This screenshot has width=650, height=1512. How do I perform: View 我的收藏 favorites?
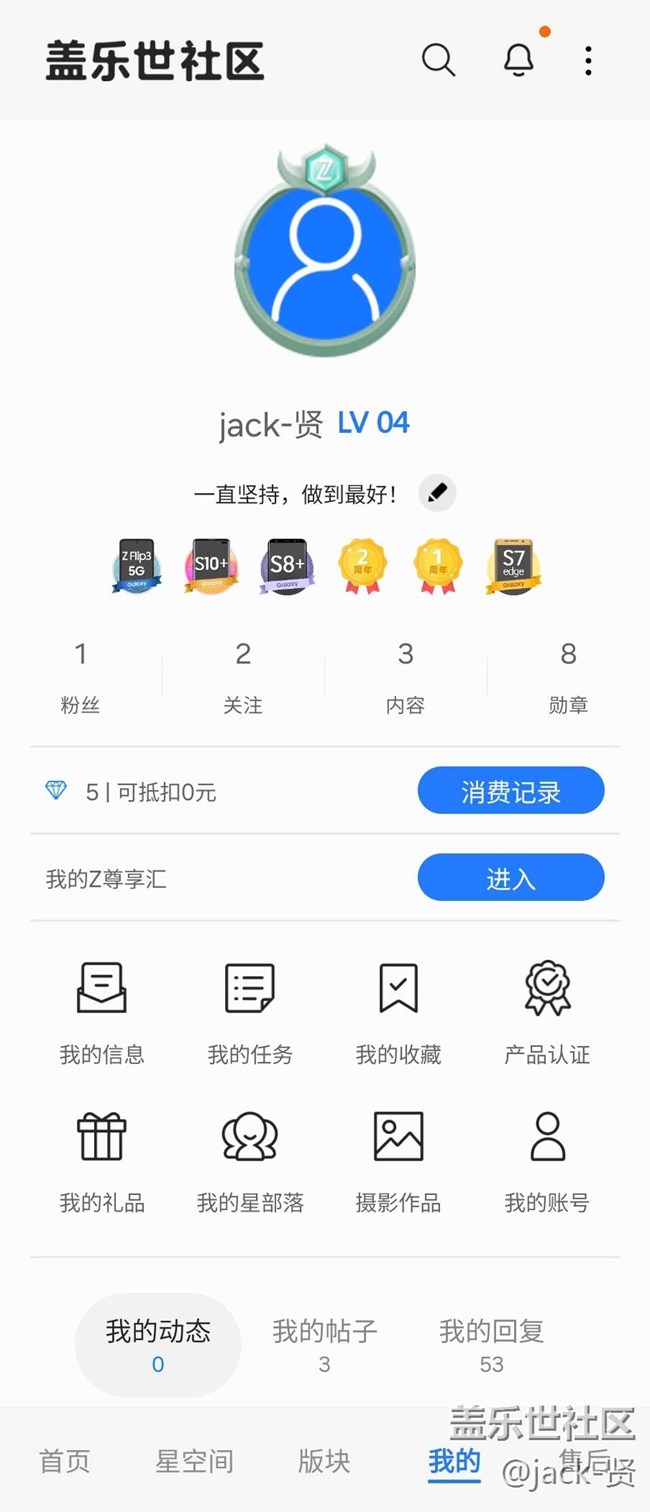(398, 1012)
